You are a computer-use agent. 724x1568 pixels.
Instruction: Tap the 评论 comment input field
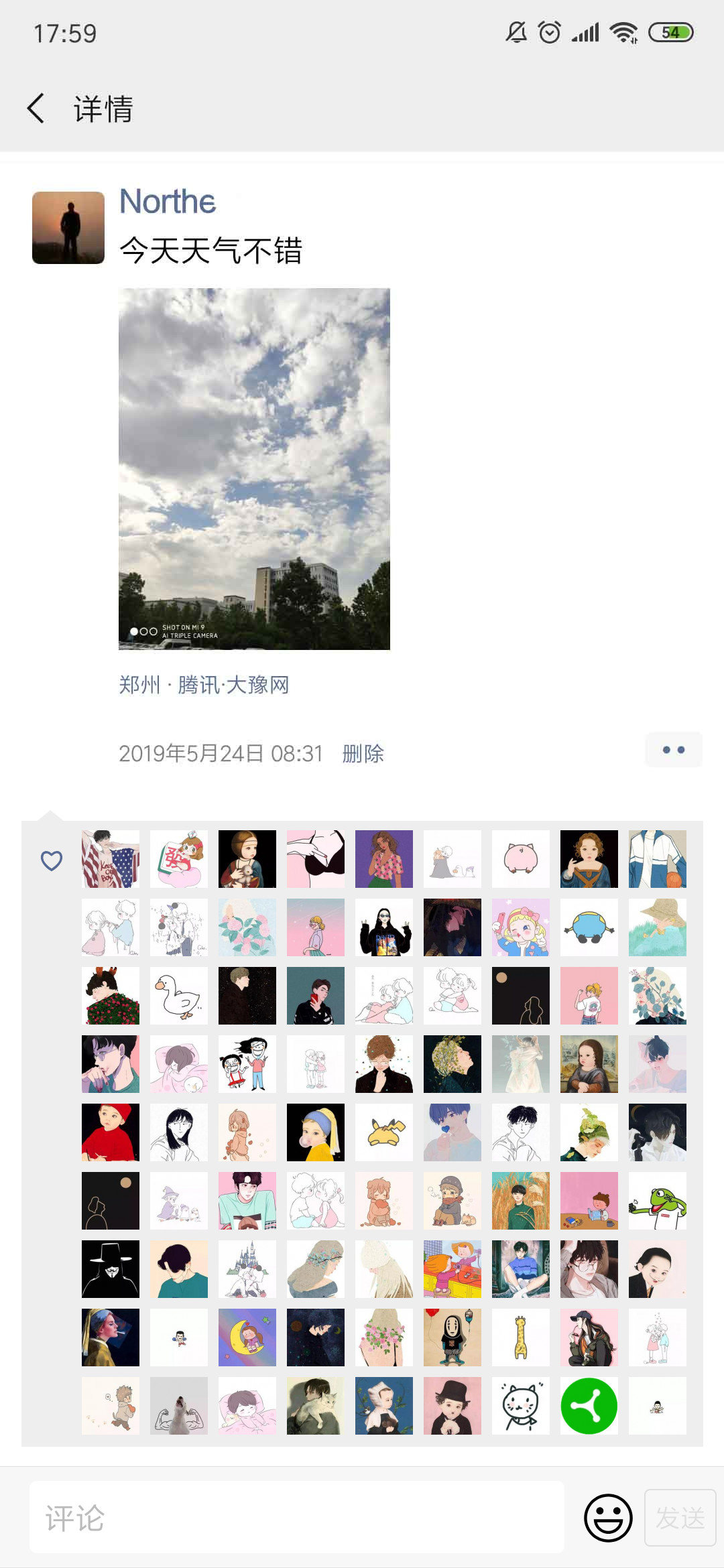click(296, 1518)
